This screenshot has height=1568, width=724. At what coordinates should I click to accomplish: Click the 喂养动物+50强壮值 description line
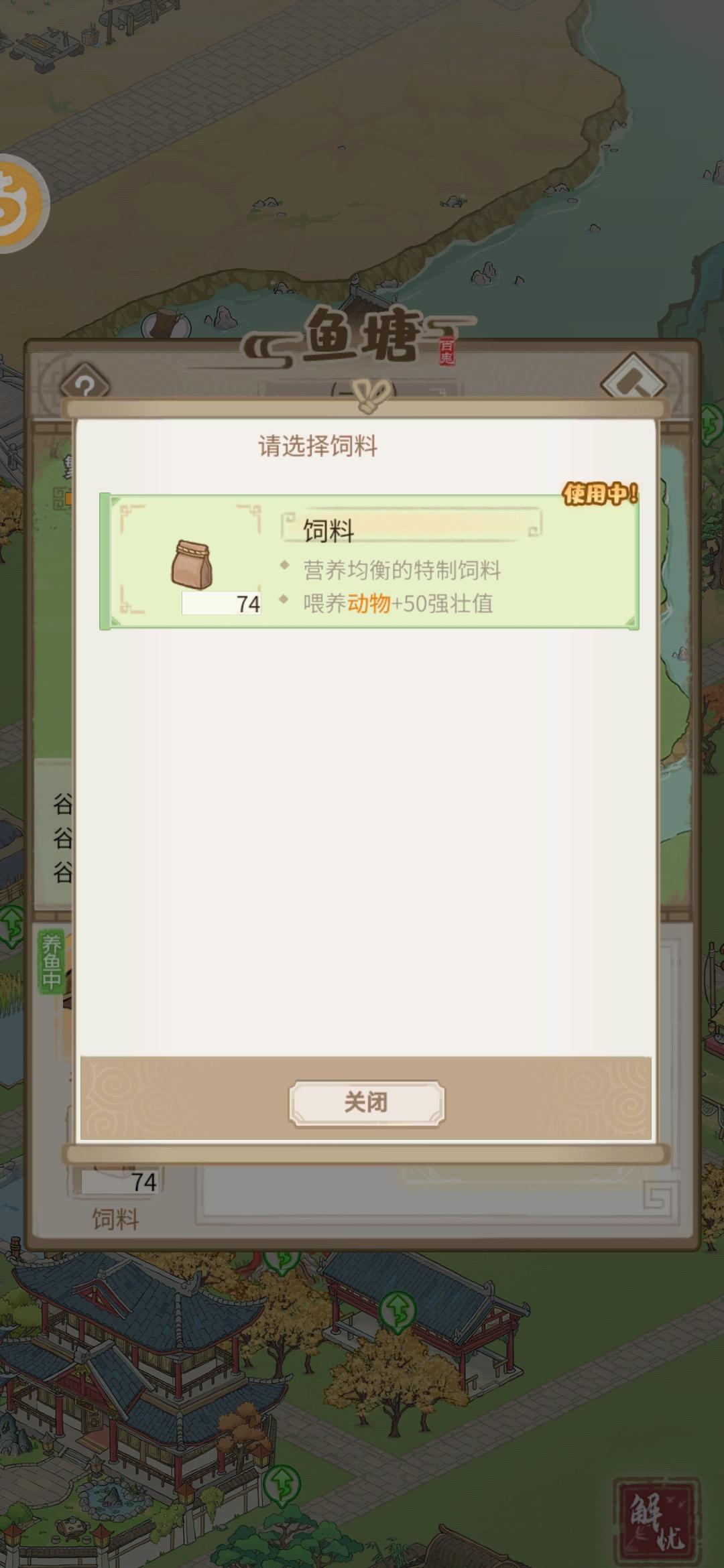click(x=398, y=603)
